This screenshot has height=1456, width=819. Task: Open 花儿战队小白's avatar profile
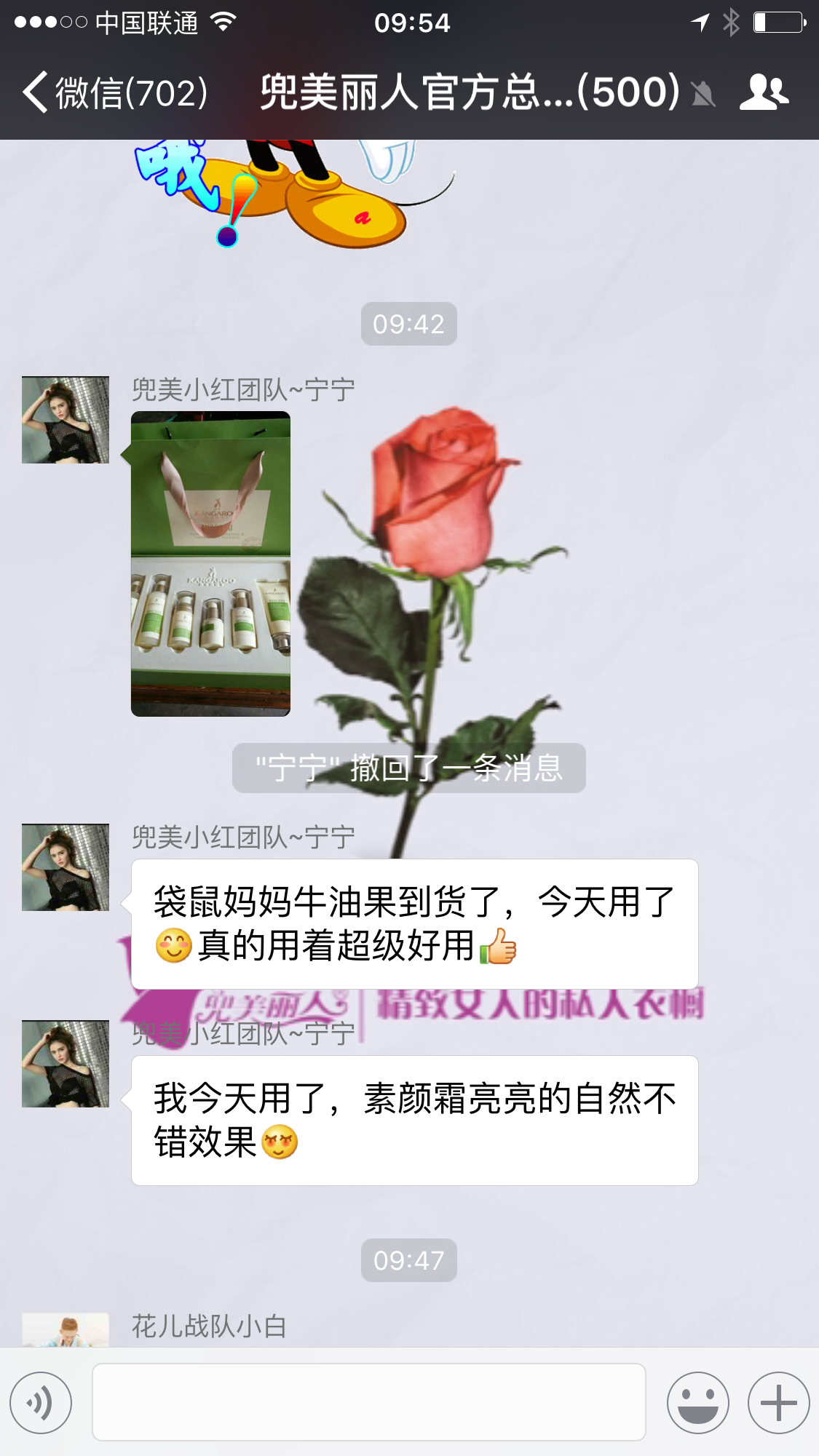(x=66, y=1329)
